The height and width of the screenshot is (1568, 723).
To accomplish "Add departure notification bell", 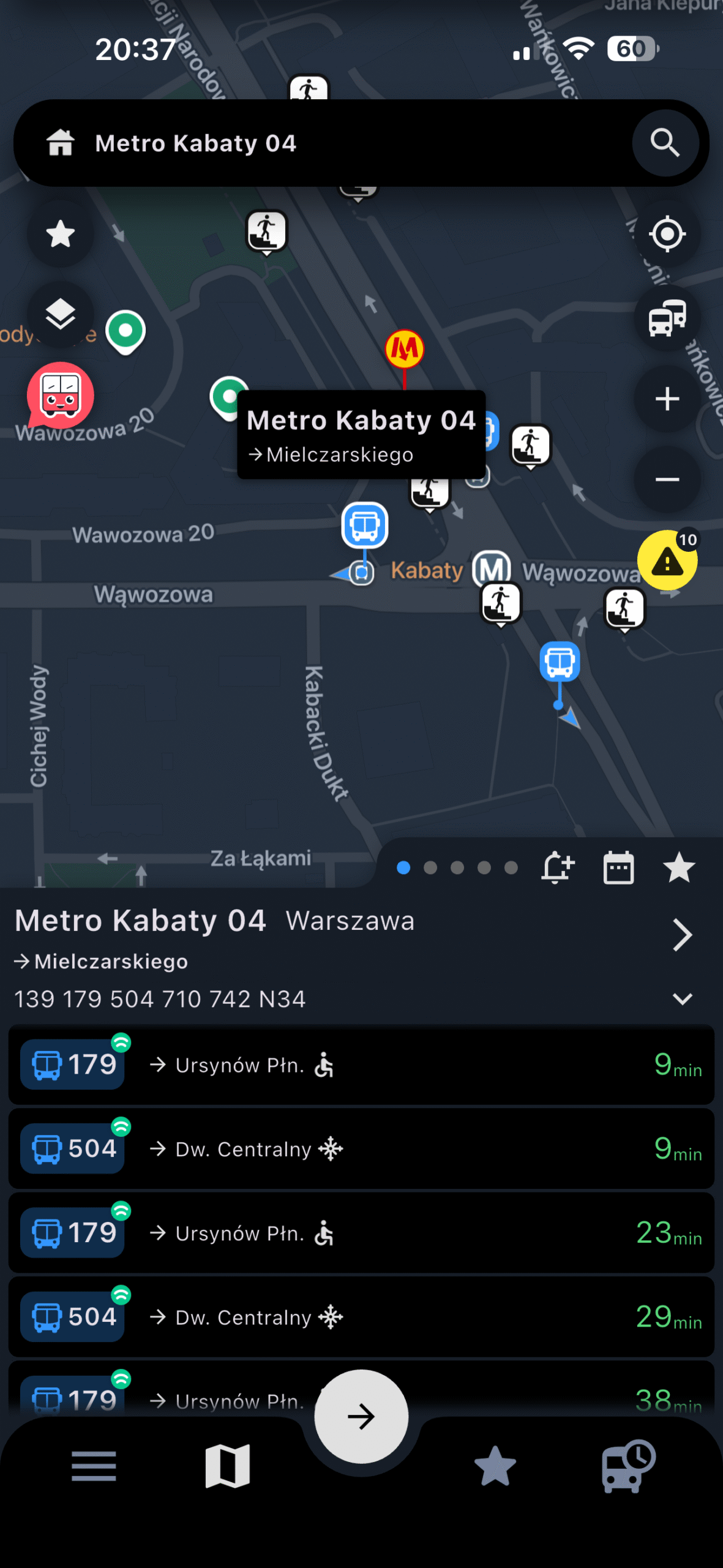I will 557,867.
